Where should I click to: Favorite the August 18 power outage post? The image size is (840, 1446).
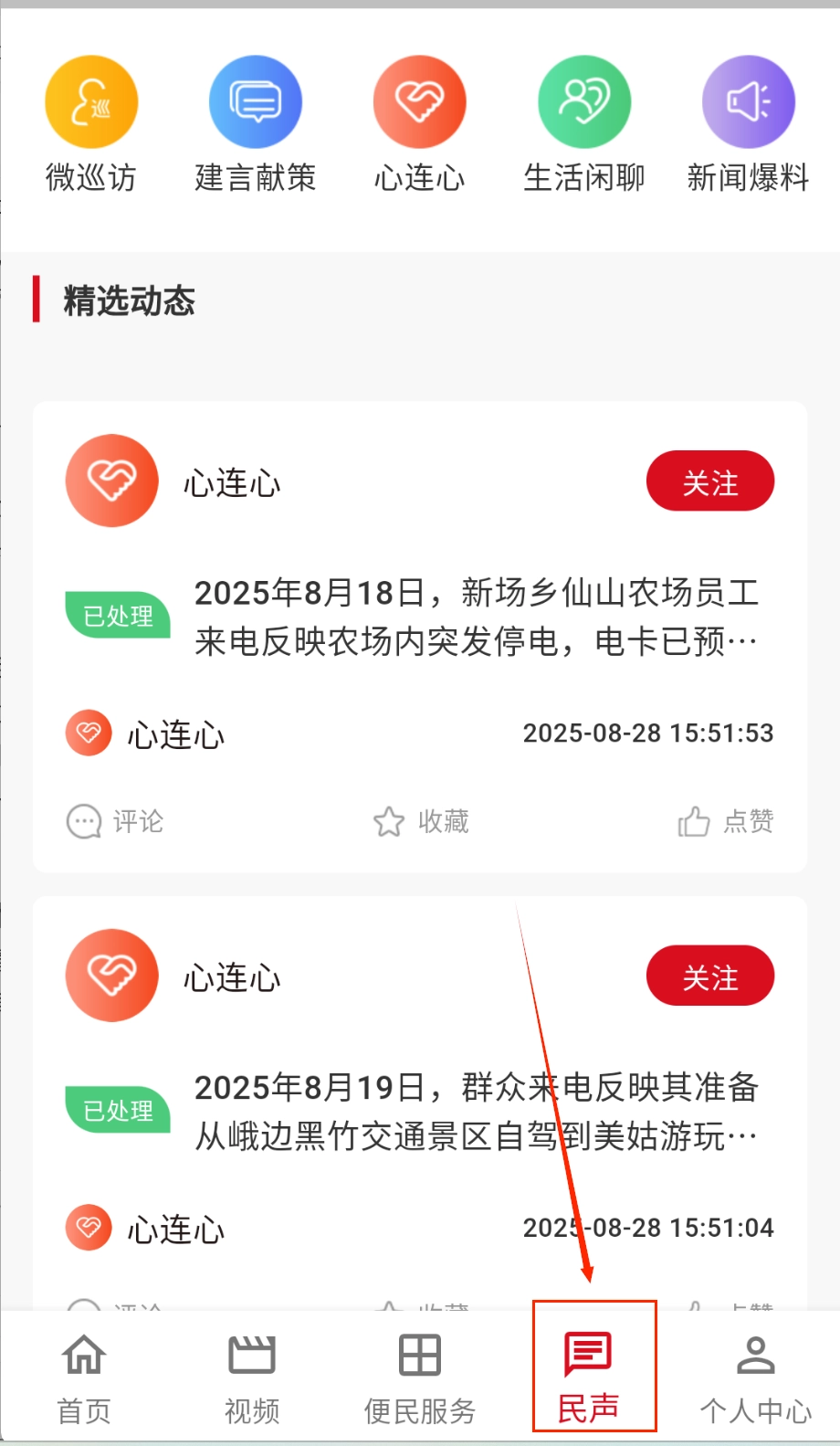[x=421, y=821]
